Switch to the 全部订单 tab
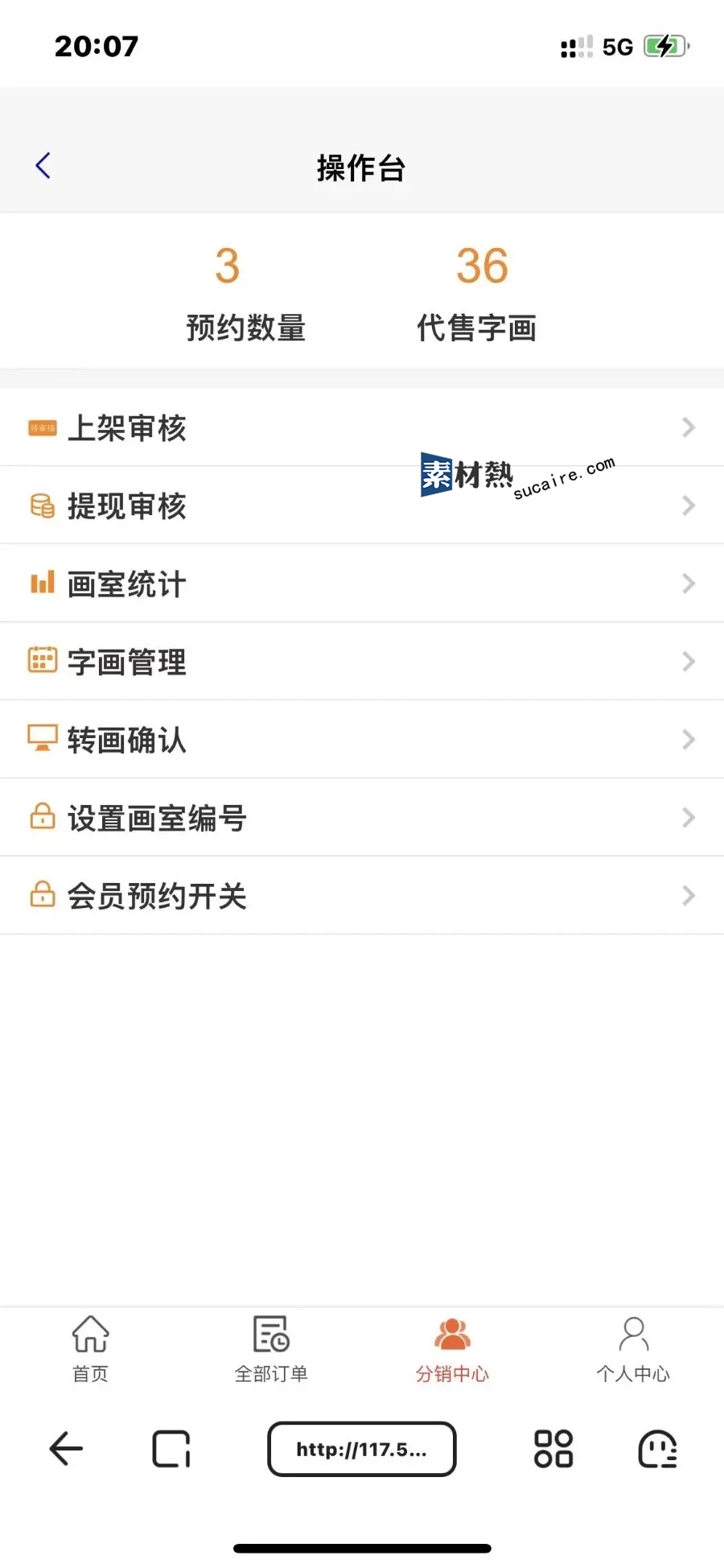This screenshot has width=724, height=1568. pos(271,1349)
